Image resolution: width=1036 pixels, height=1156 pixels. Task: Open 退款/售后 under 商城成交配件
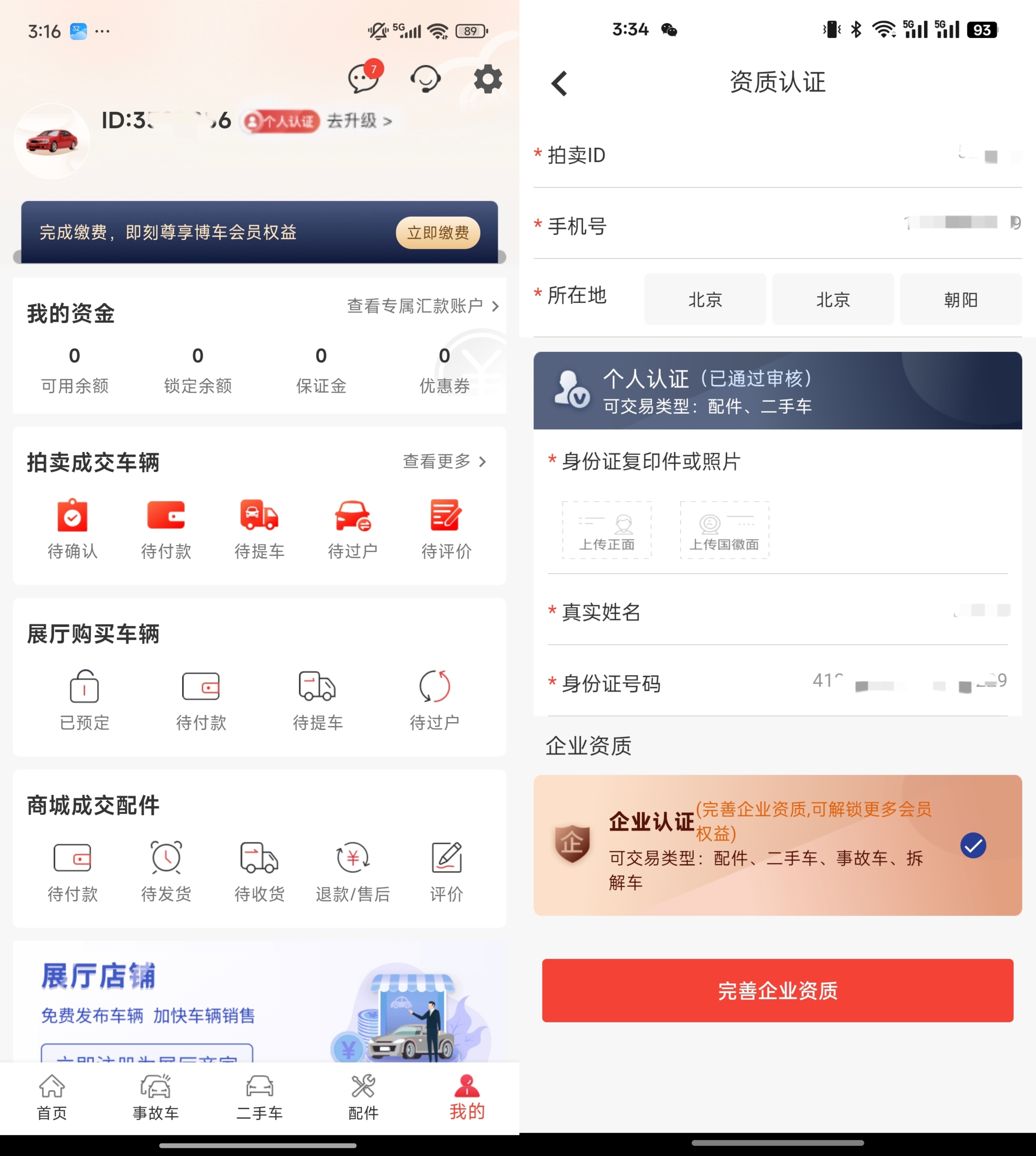(x=353, y=871)
